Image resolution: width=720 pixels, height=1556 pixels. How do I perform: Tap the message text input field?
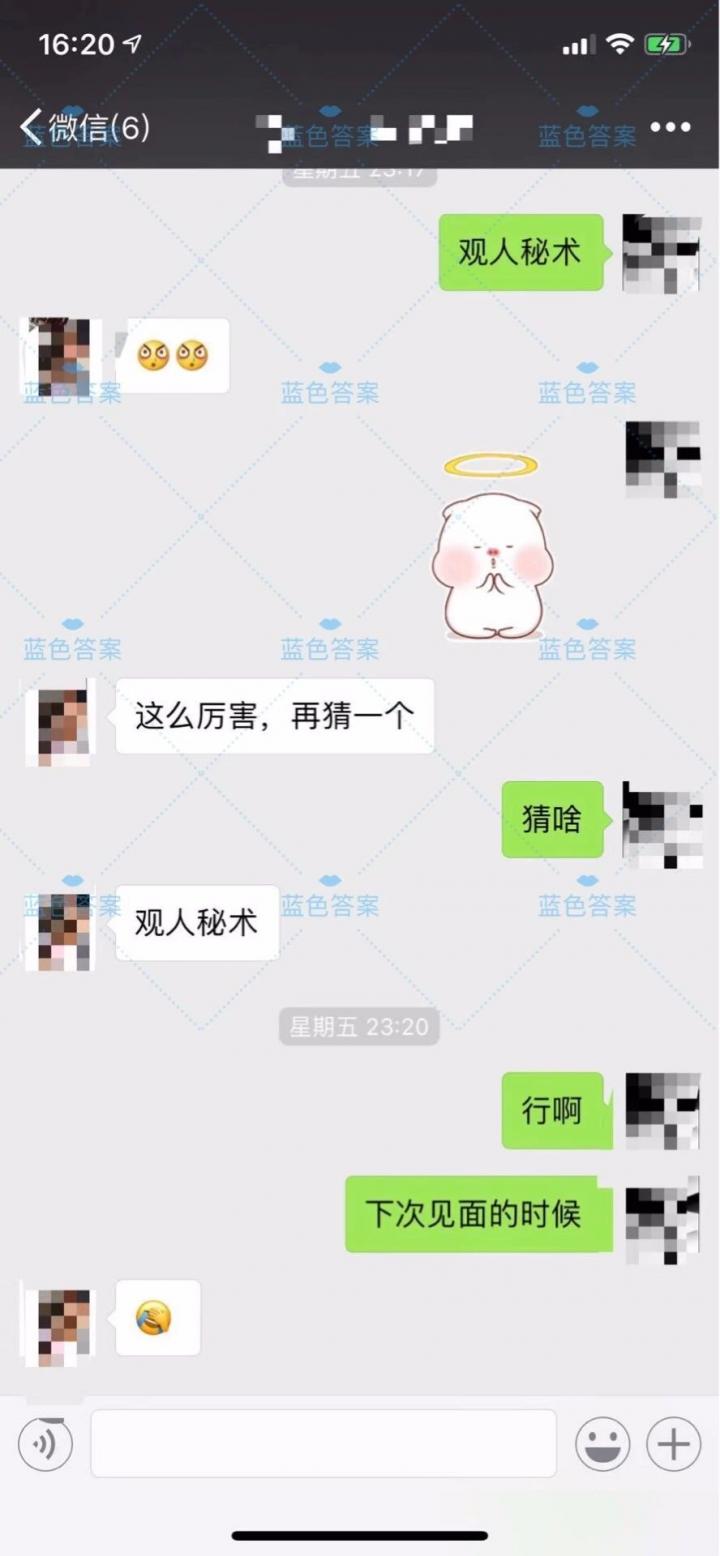pos(323,1443)
